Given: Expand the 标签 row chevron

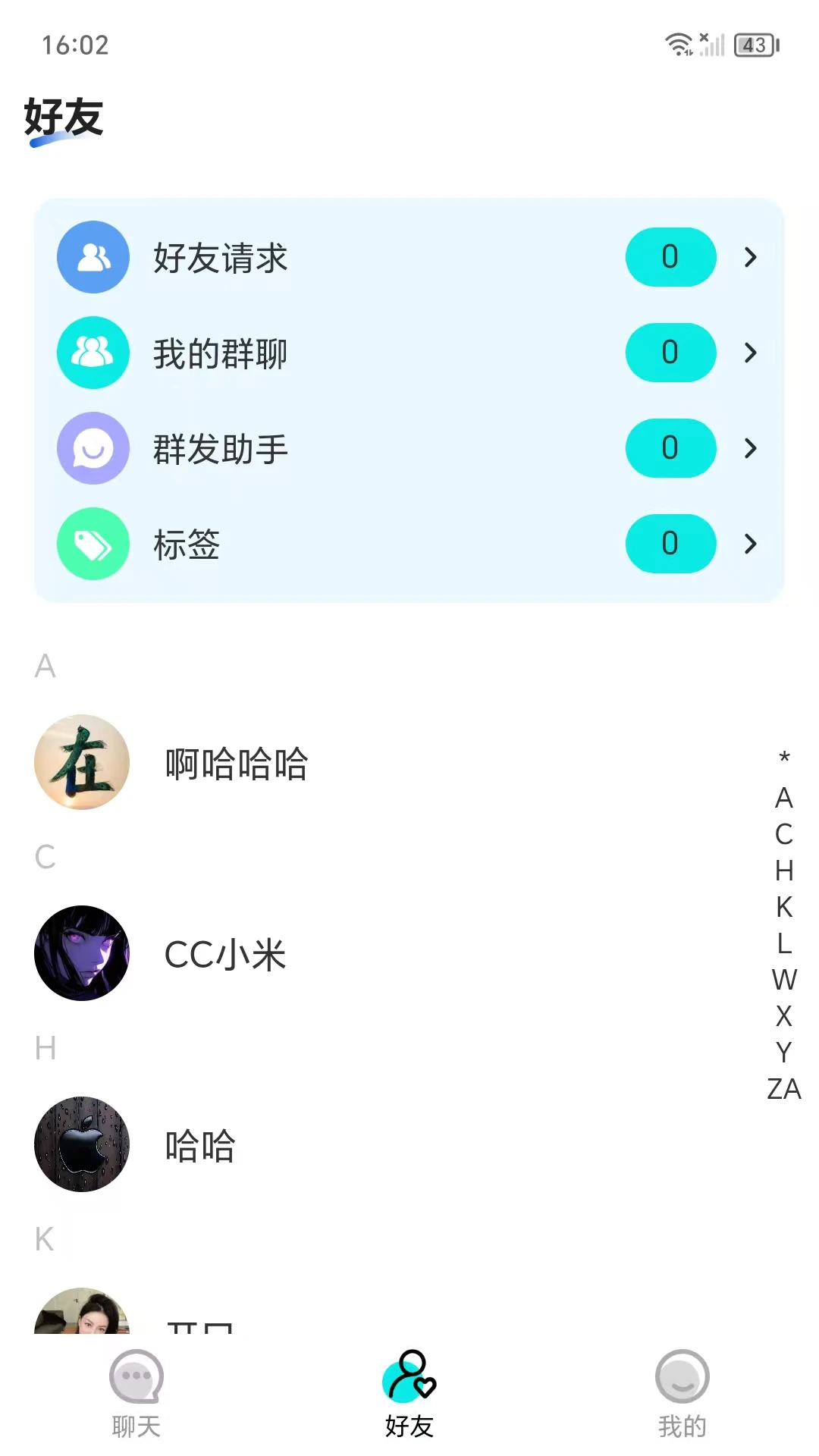Looking at the screenshot, I should coord(749,544).
